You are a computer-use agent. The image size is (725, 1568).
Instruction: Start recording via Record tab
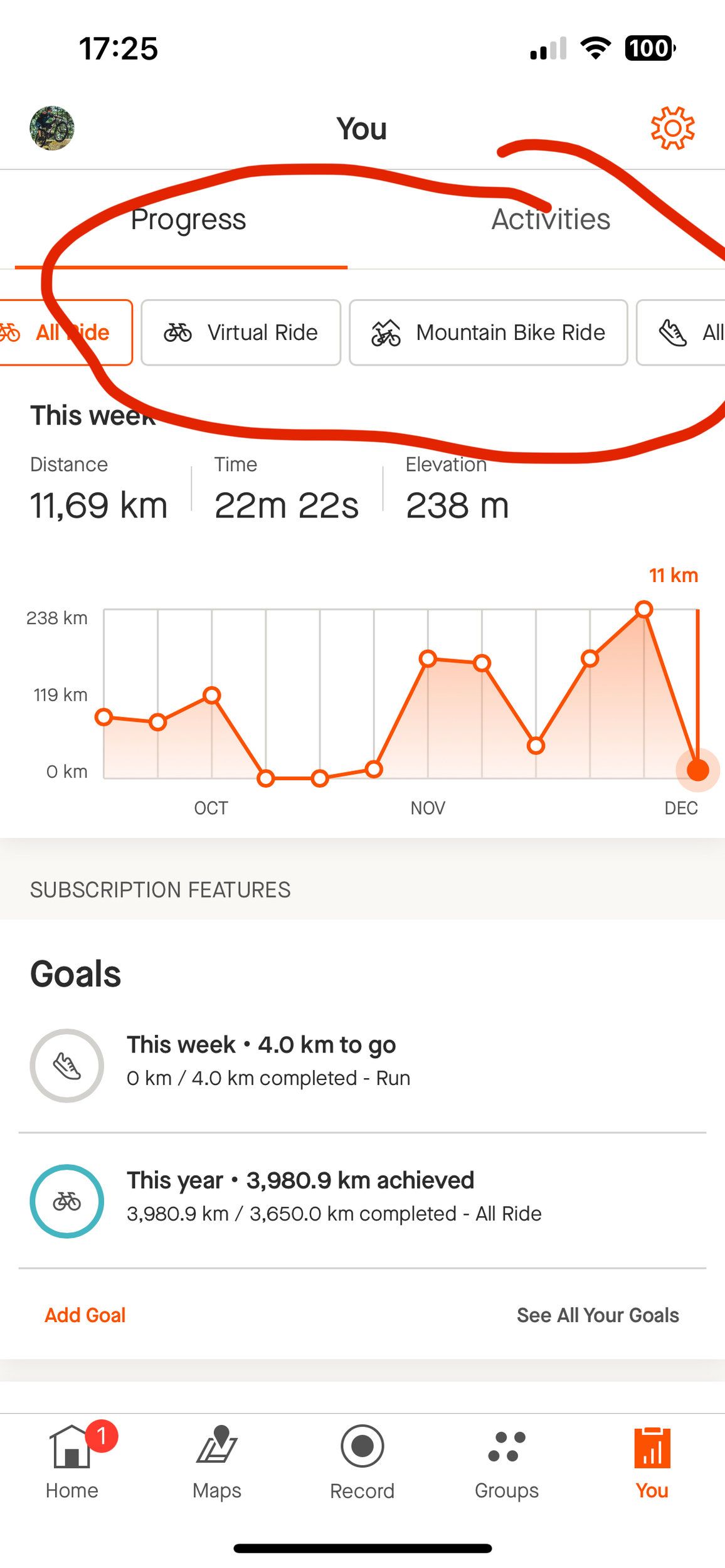tap(362, 1463)
